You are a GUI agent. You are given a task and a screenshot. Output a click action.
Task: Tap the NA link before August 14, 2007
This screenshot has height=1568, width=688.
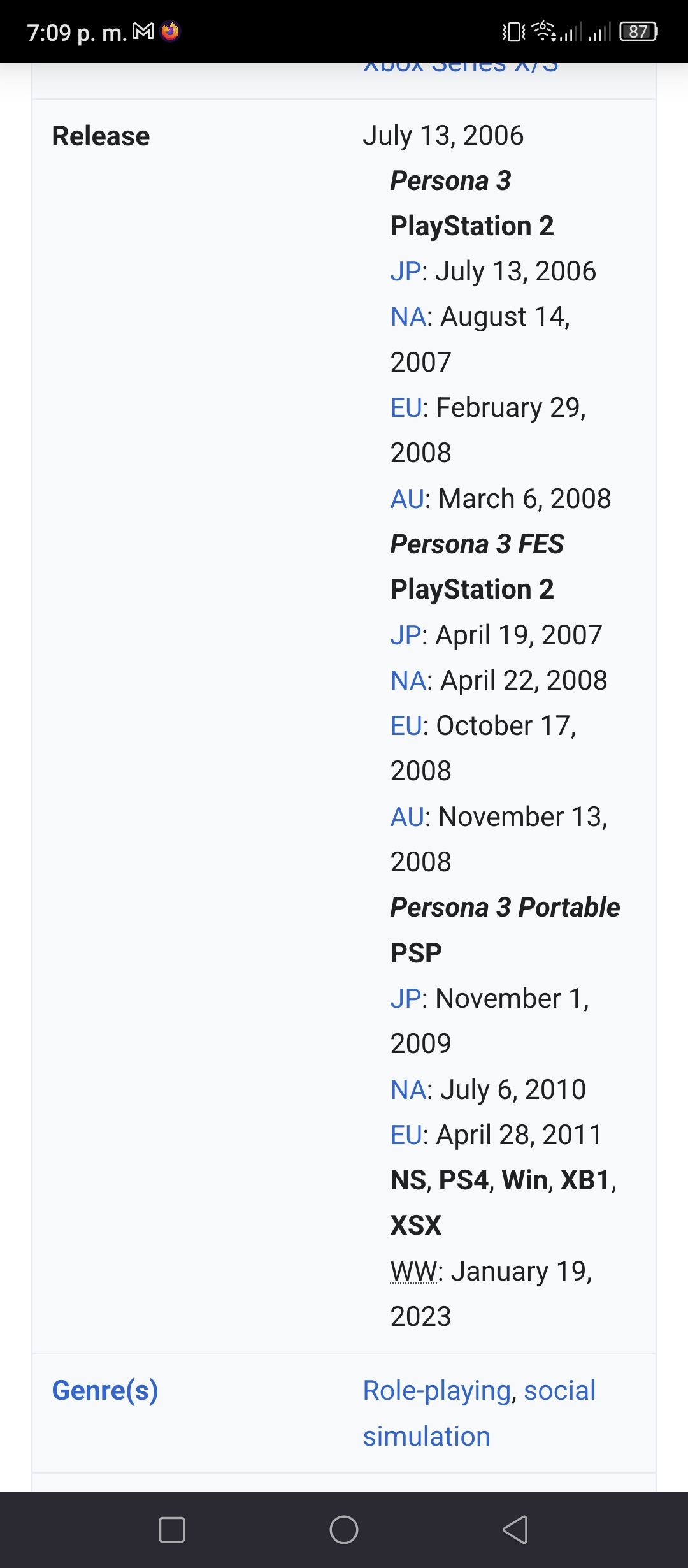coord(408,317)
